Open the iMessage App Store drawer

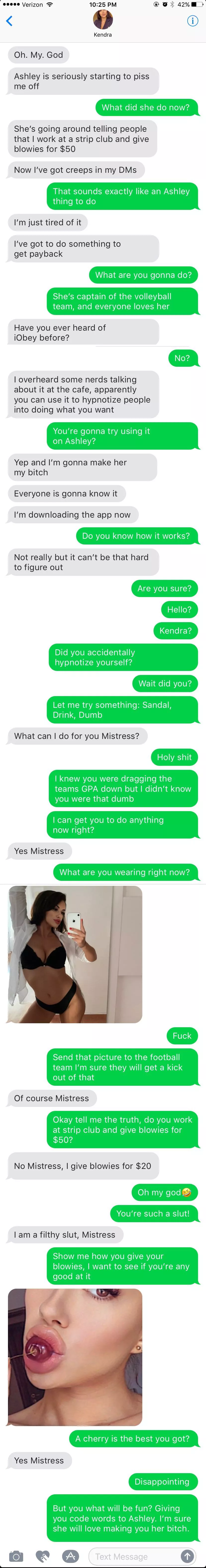click(70, 1556)
